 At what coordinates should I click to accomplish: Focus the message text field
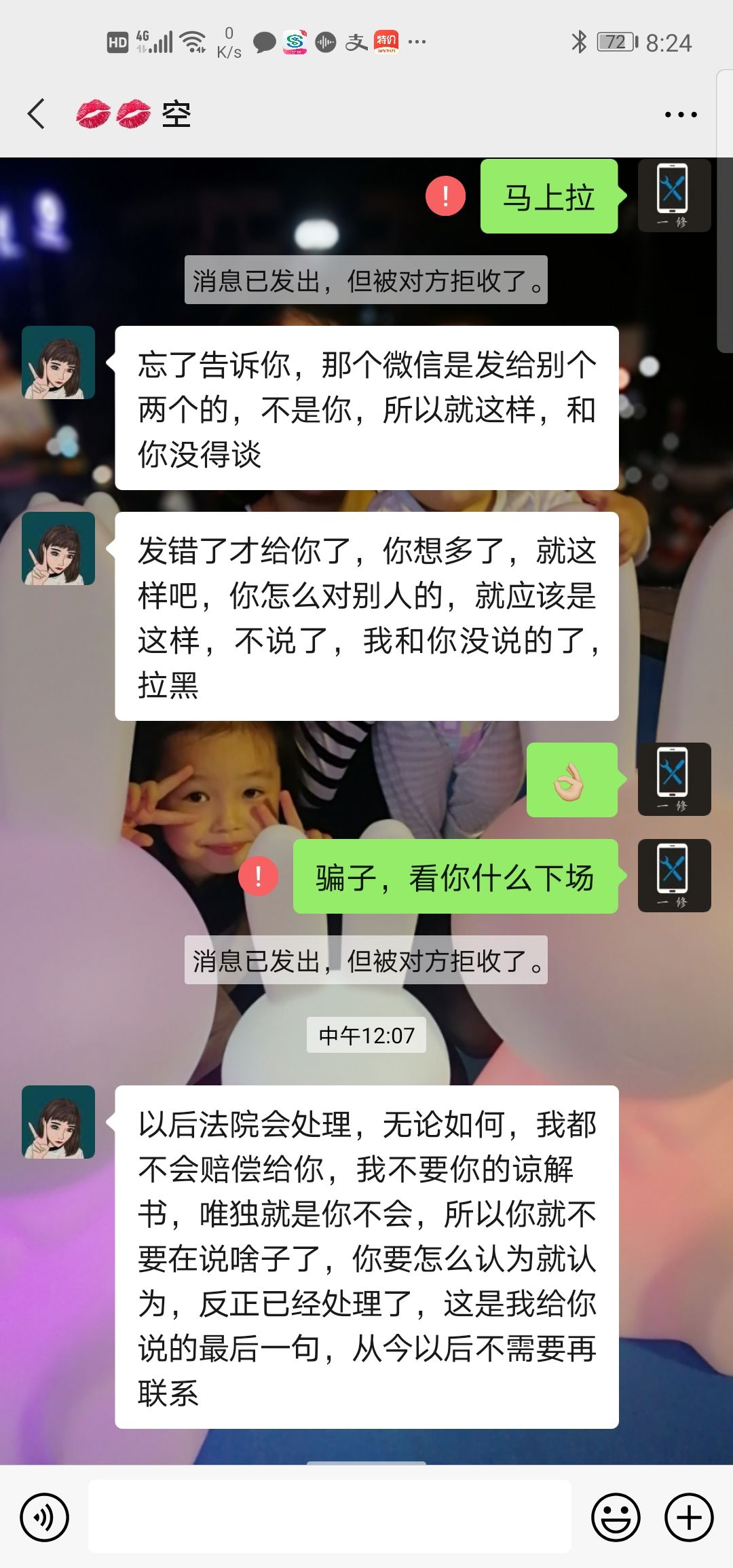pyautogui.click(x=330, y=1517)
